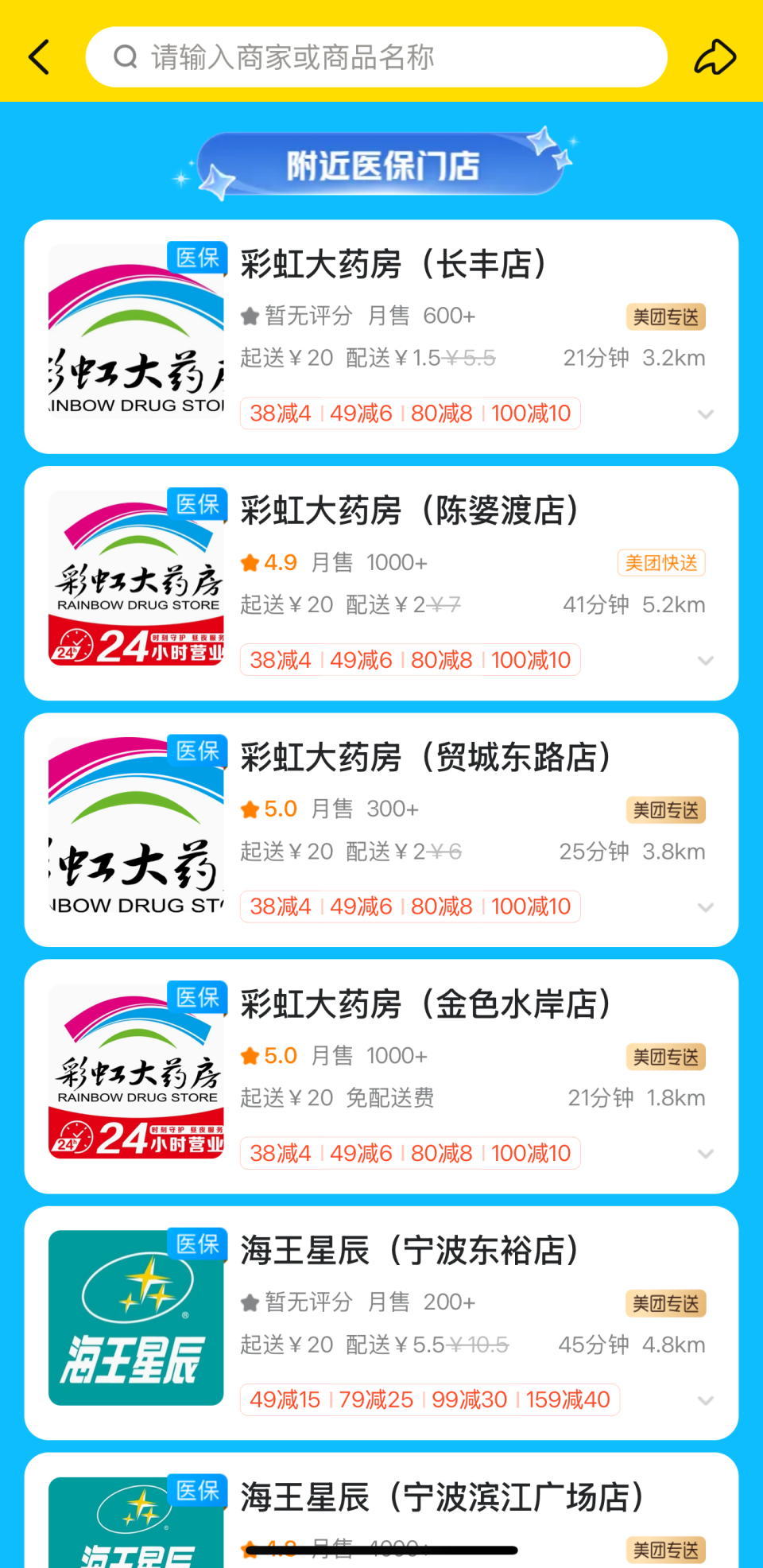The image size is (763, 1568).
Task: Open 彩虹大药房（金色水岸店）store page
Action: pyautogui.click(x=426, y=1004)
